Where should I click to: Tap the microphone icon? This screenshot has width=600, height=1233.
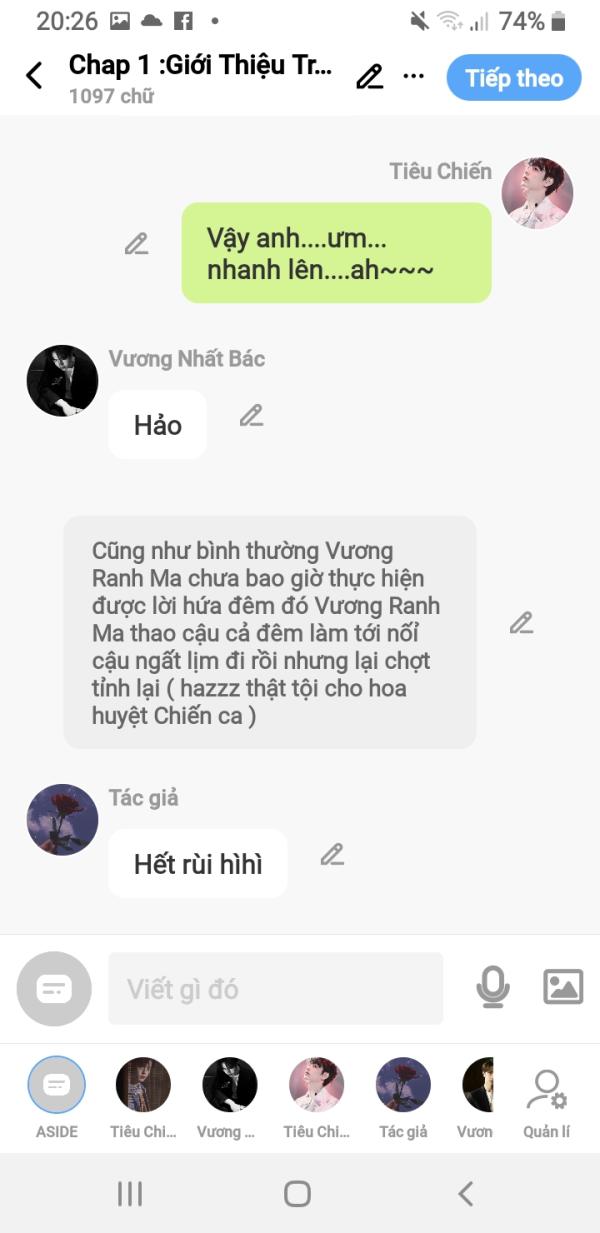coord(493,988)
